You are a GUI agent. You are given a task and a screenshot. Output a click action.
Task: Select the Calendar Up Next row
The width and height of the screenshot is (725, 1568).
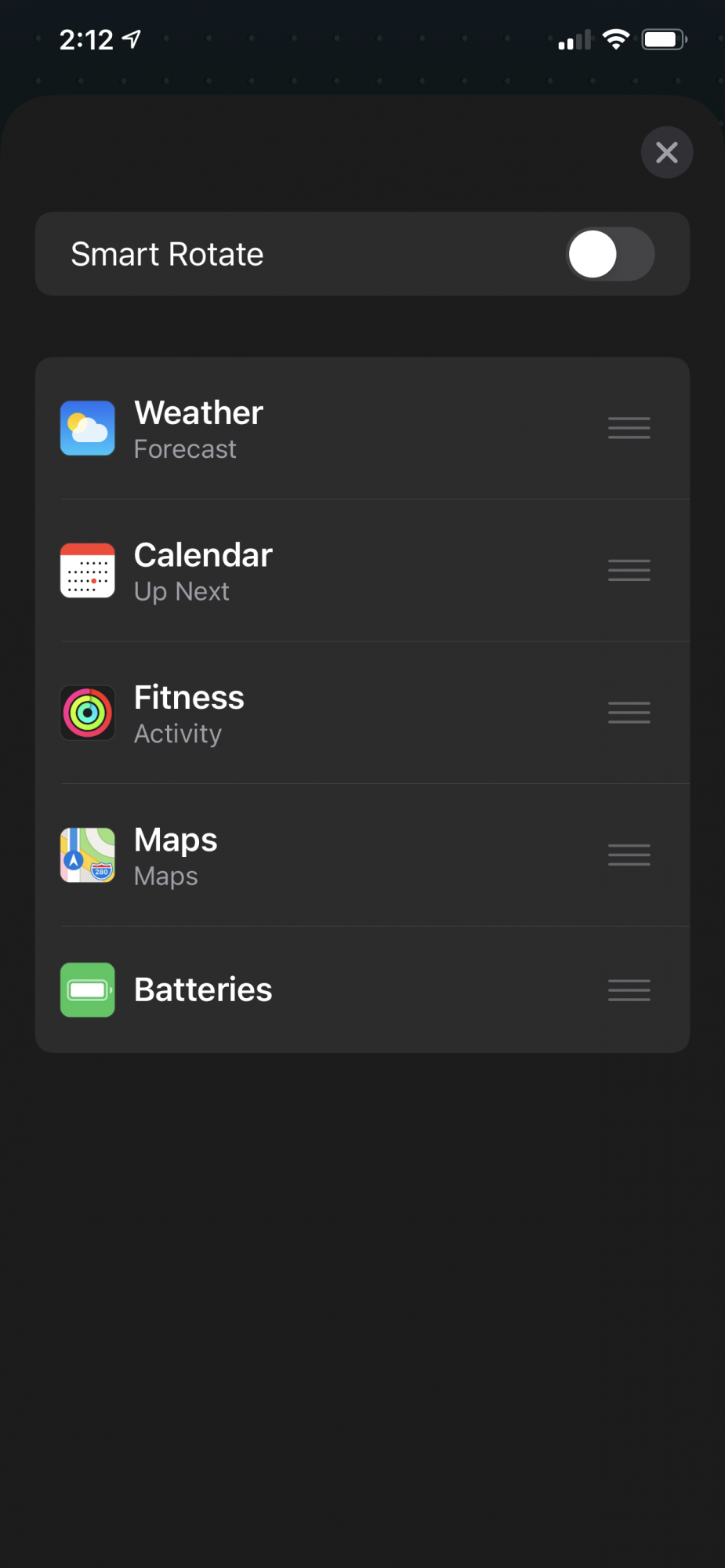(362, 571)
